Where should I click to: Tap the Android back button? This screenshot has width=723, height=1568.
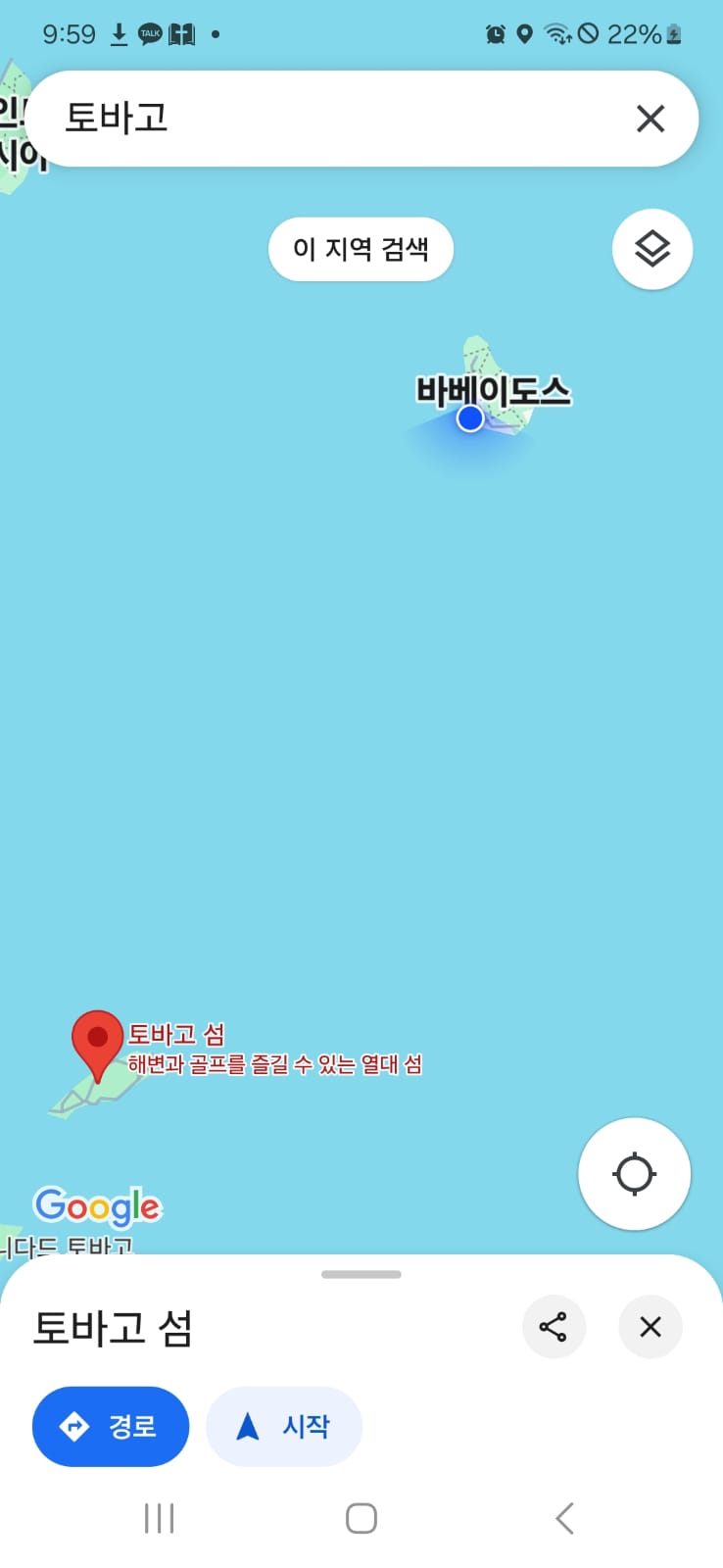563,1517
